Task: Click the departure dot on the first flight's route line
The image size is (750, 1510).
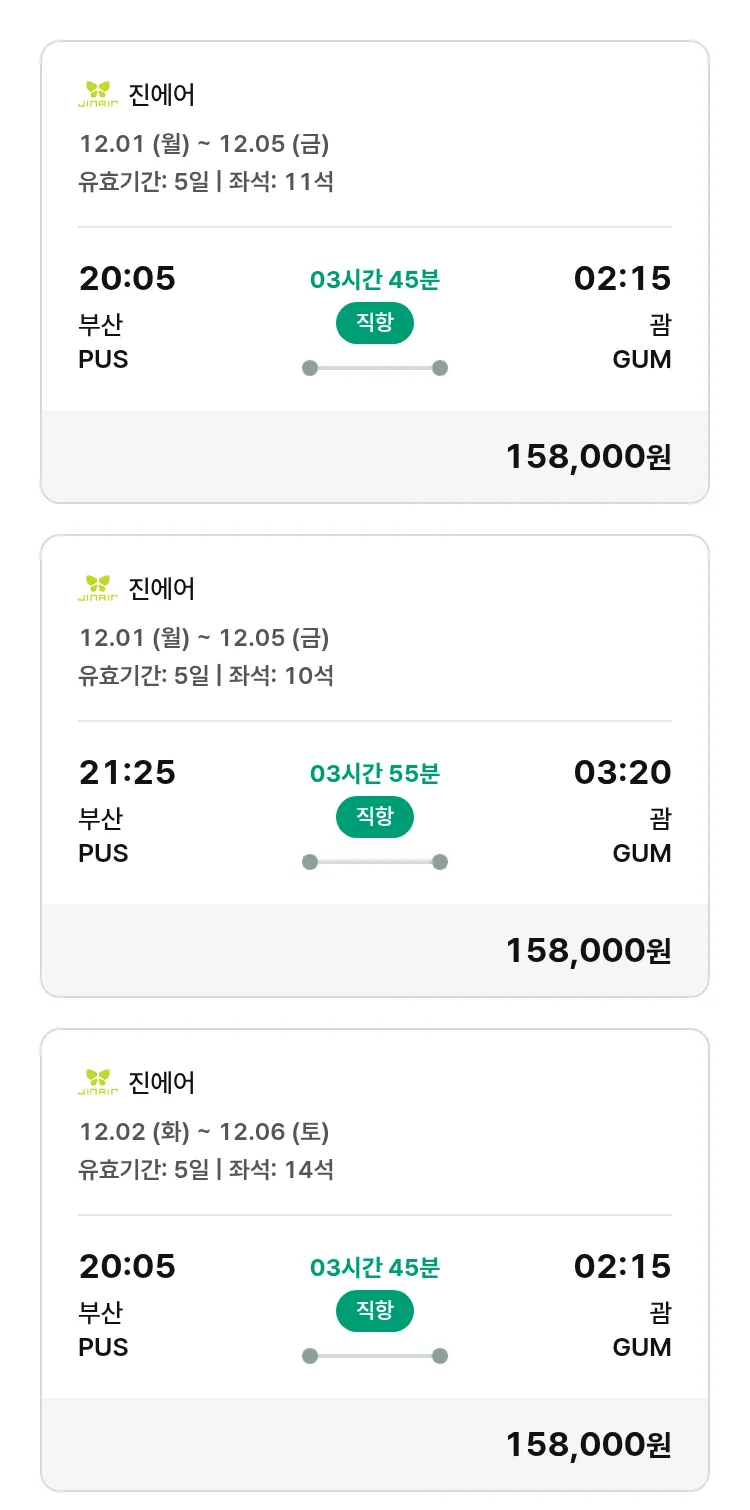Action: point(308,367)
